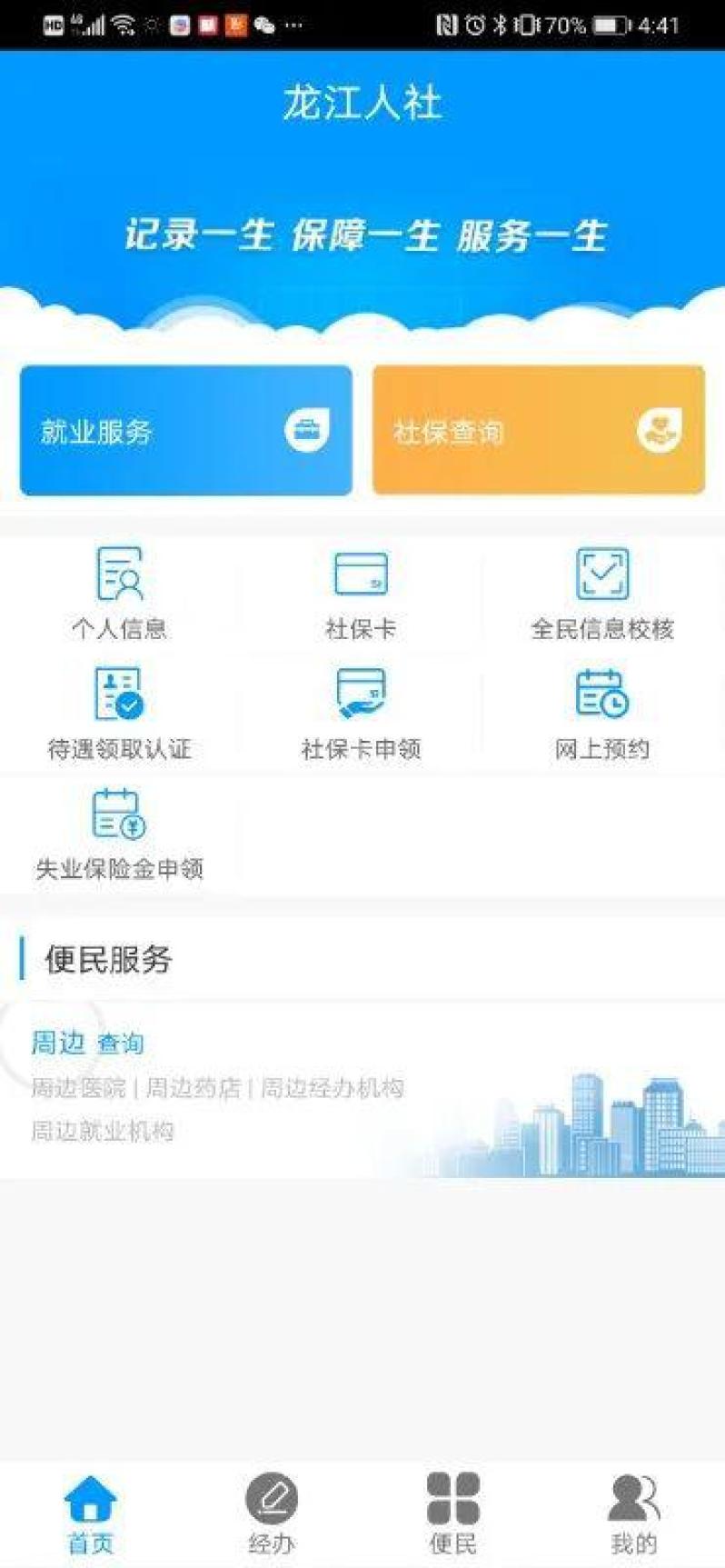
Task: Open 个人信息
Action: pyautogui.click(x=119, y=593)
